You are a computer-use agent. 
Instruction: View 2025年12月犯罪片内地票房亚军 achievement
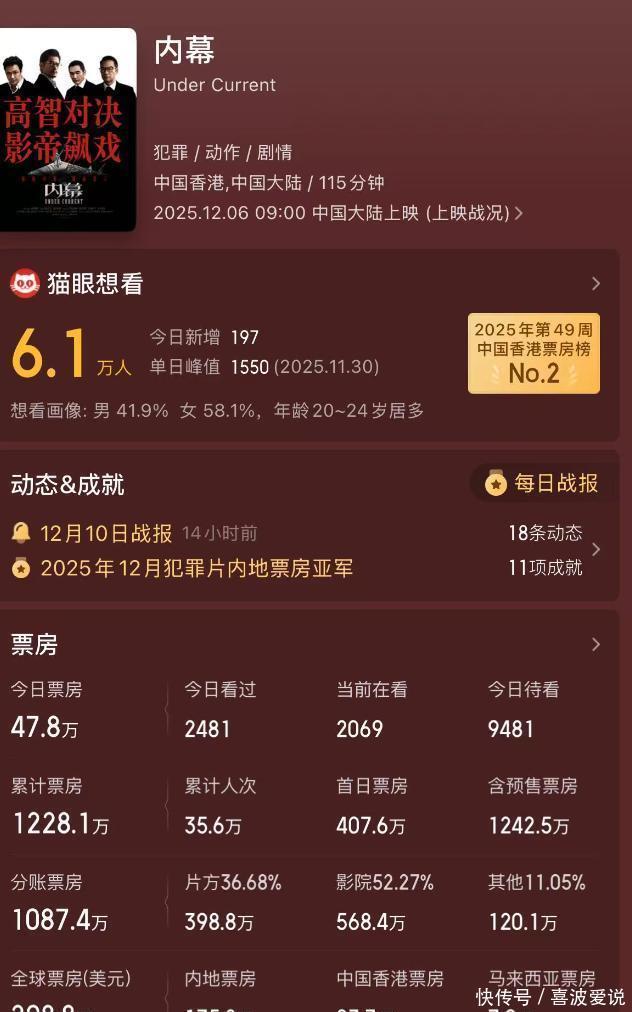tap(196, 568)
